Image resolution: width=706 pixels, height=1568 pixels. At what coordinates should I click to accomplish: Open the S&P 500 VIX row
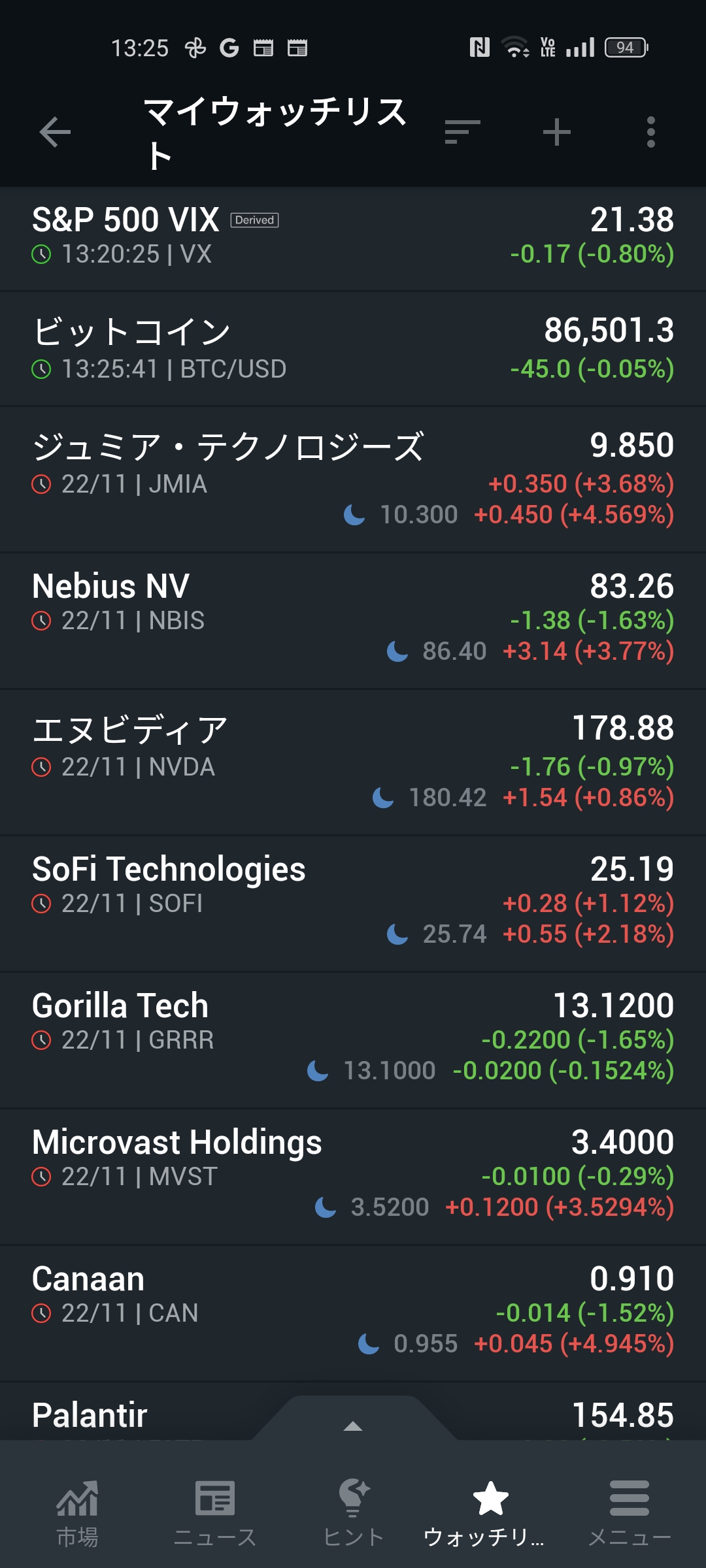(x=353, y=237)
